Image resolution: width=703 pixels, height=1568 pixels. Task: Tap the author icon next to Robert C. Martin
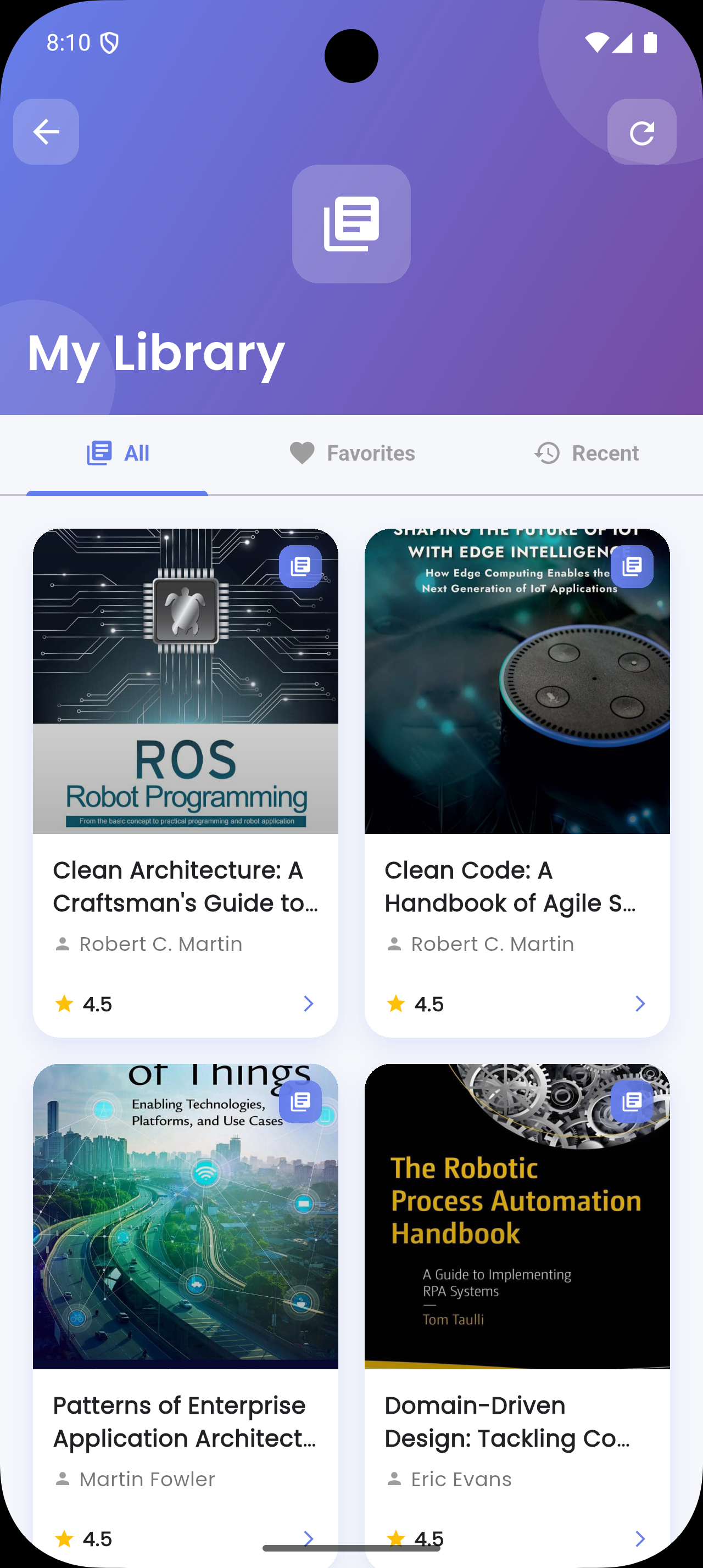pyautogui.click(x=63, y=943)
